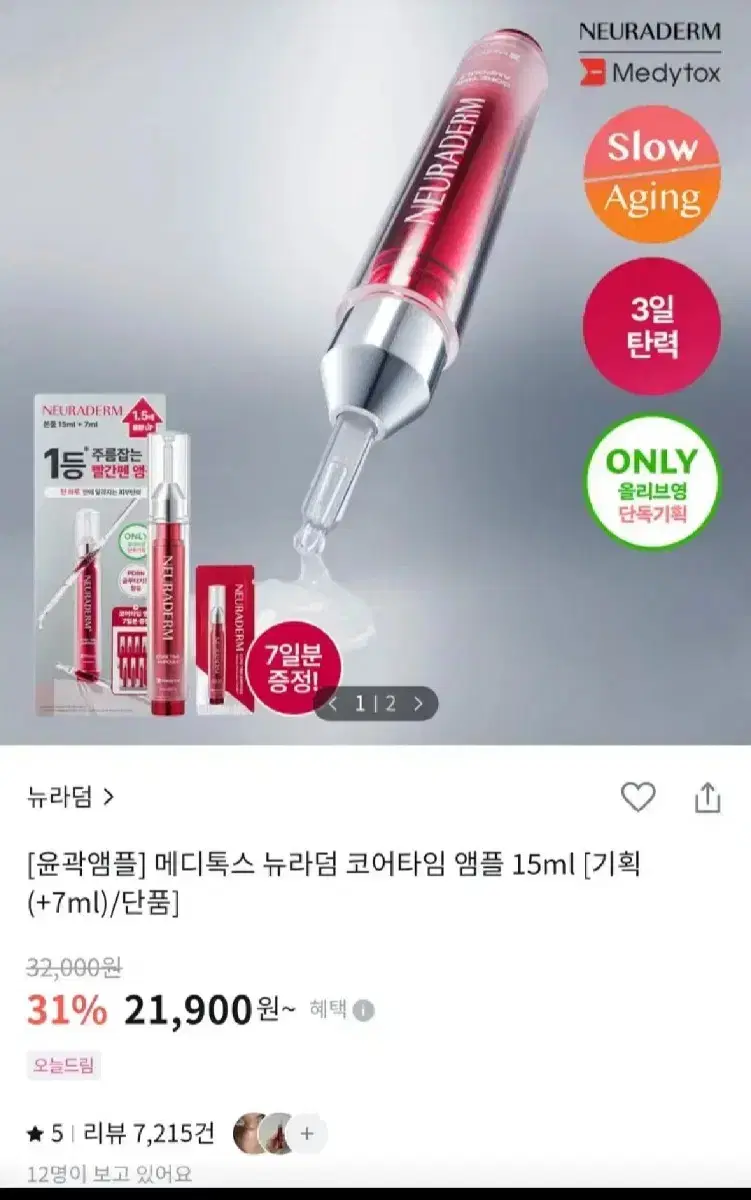Click the NEURADERM logo at top right

click(650, 30)
